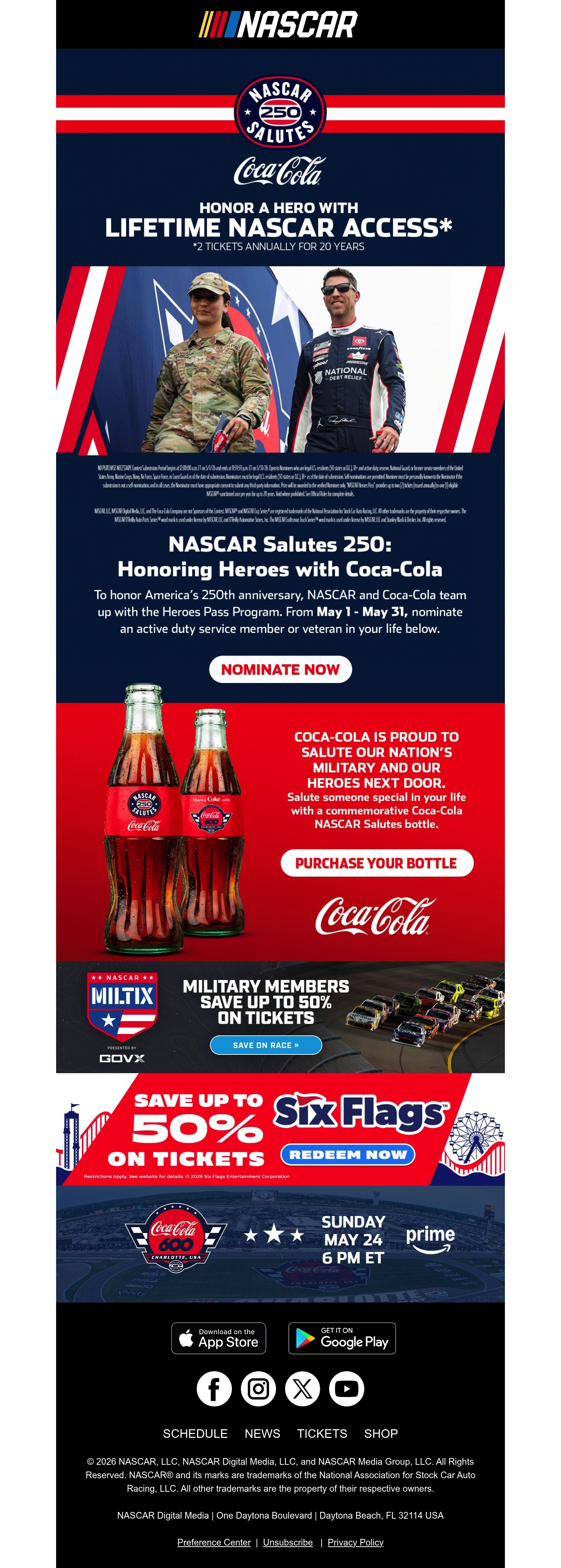Tap the Nominate Now button

tap(280, 669)
